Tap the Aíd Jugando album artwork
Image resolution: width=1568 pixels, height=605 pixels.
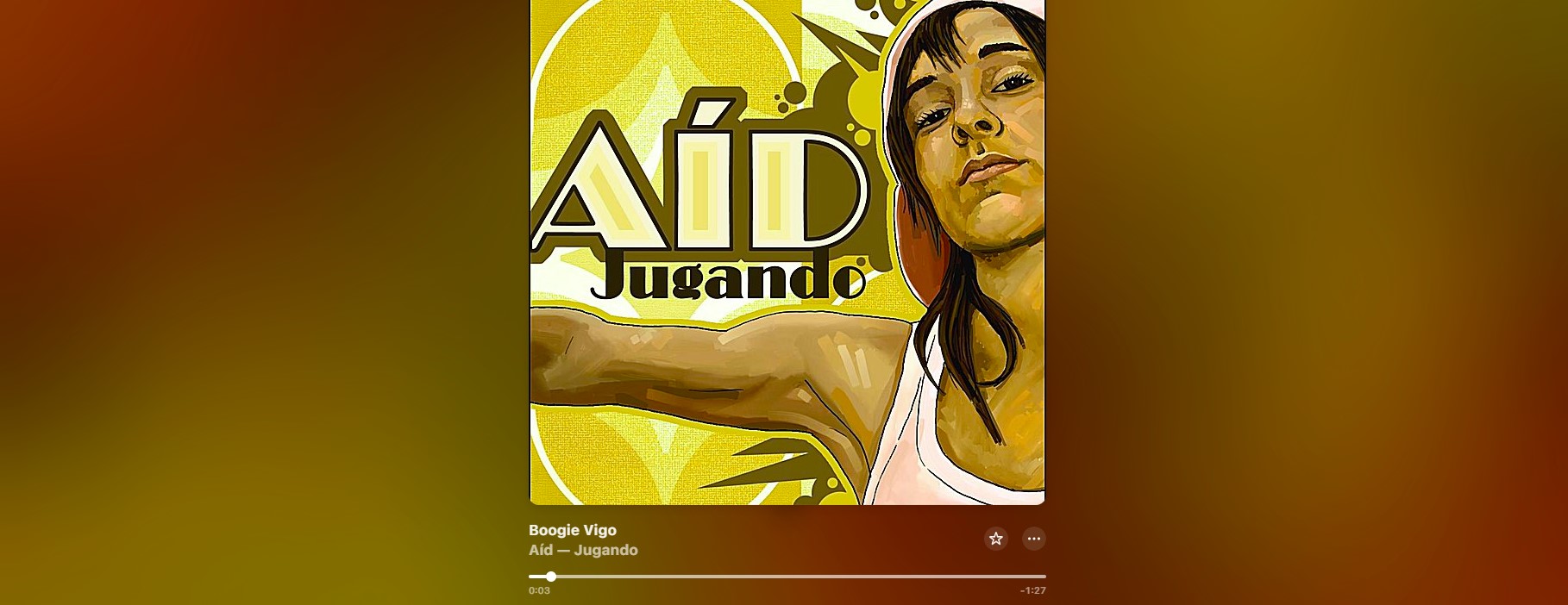click(x=787, y=250)
